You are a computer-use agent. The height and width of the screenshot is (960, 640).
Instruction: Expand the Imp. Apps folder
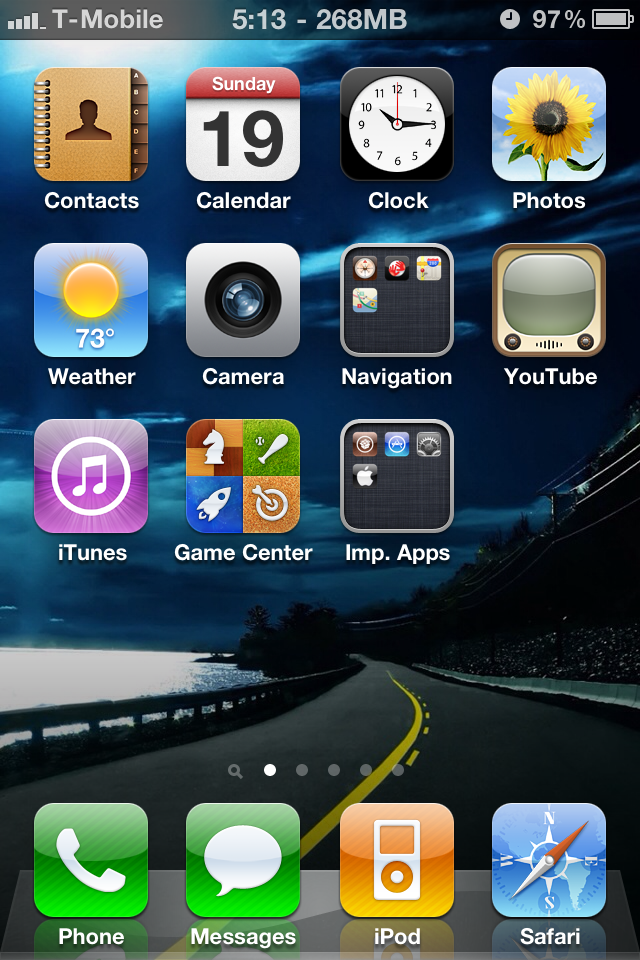click(x=397, y=477)
